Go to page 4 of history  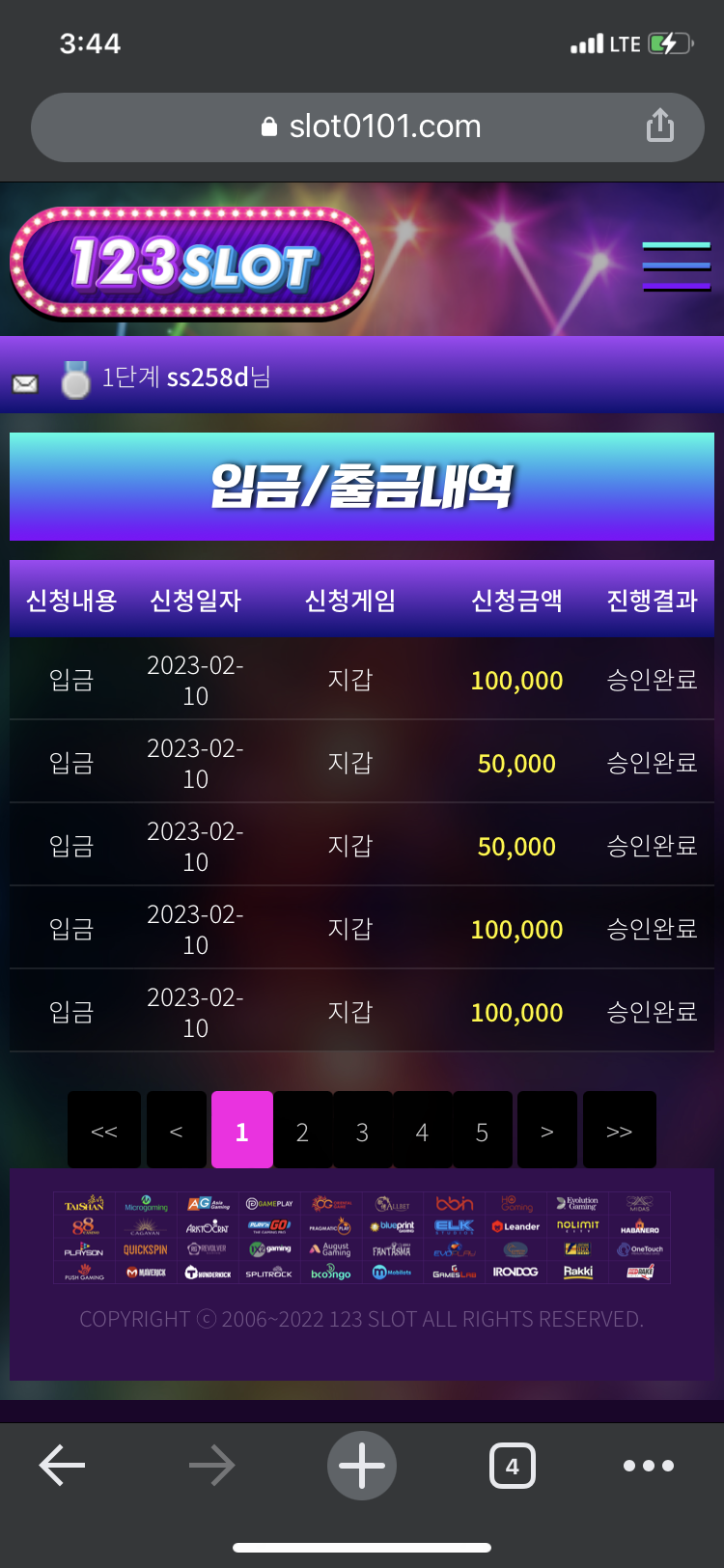pyautogui.click(x=422, y=1132)
